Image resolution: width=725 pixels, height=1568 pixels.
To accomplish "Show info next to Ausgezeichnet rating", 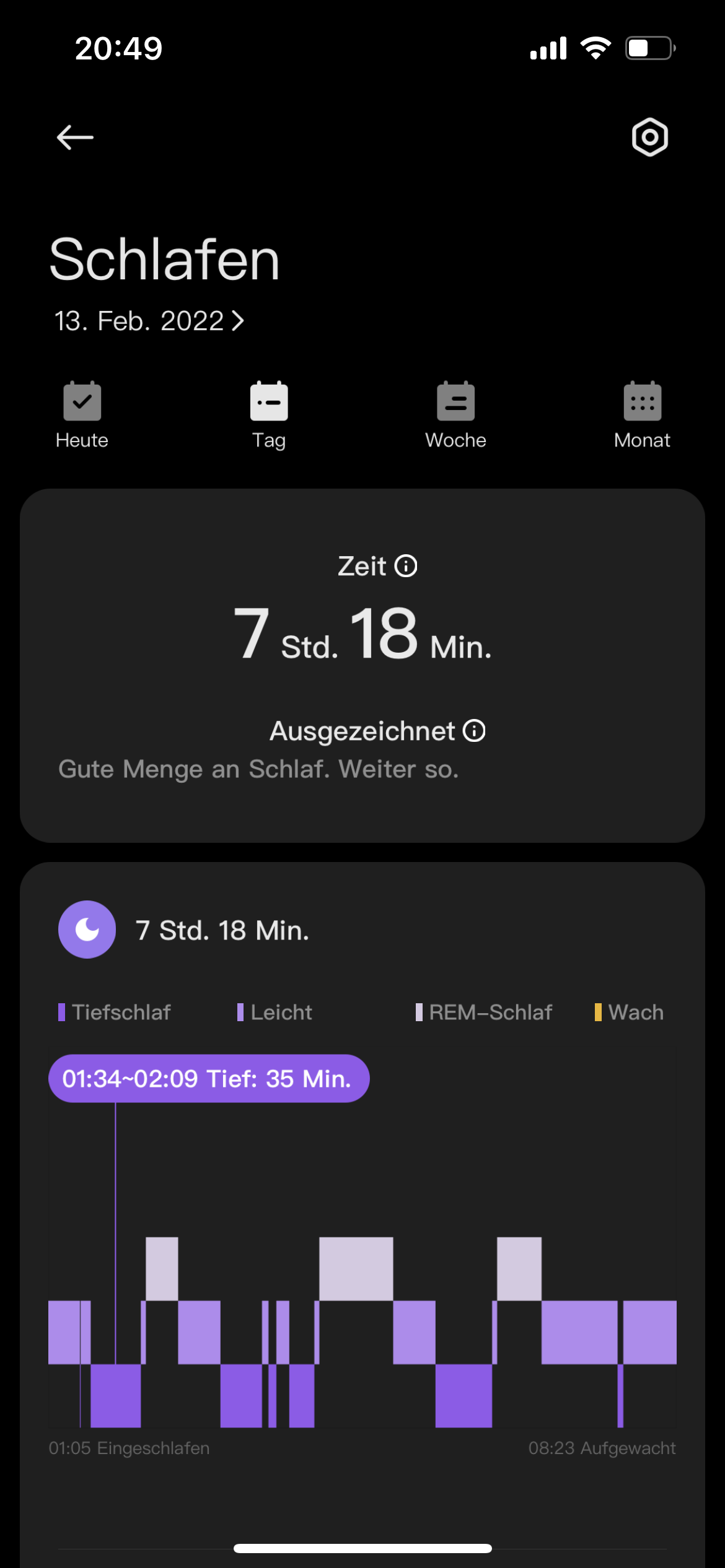I will pos(475,731).
